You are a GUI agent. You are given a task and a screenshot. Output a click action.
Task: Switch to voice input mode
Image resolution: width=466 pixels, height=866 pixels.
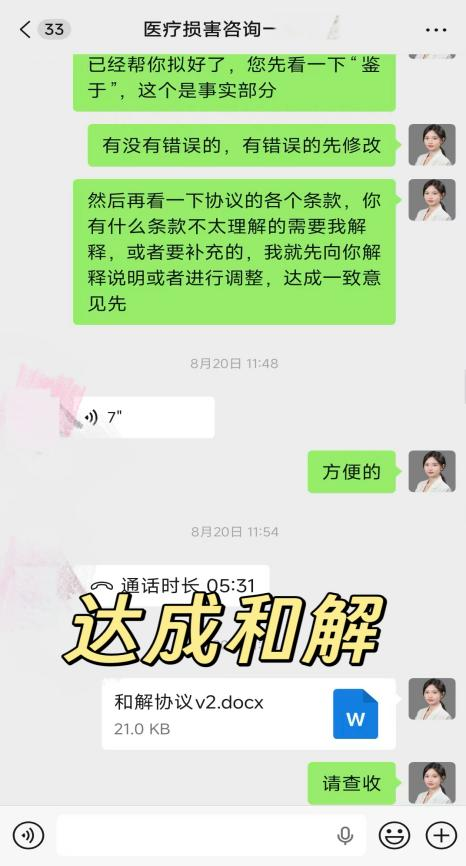[x=28, y=835]
